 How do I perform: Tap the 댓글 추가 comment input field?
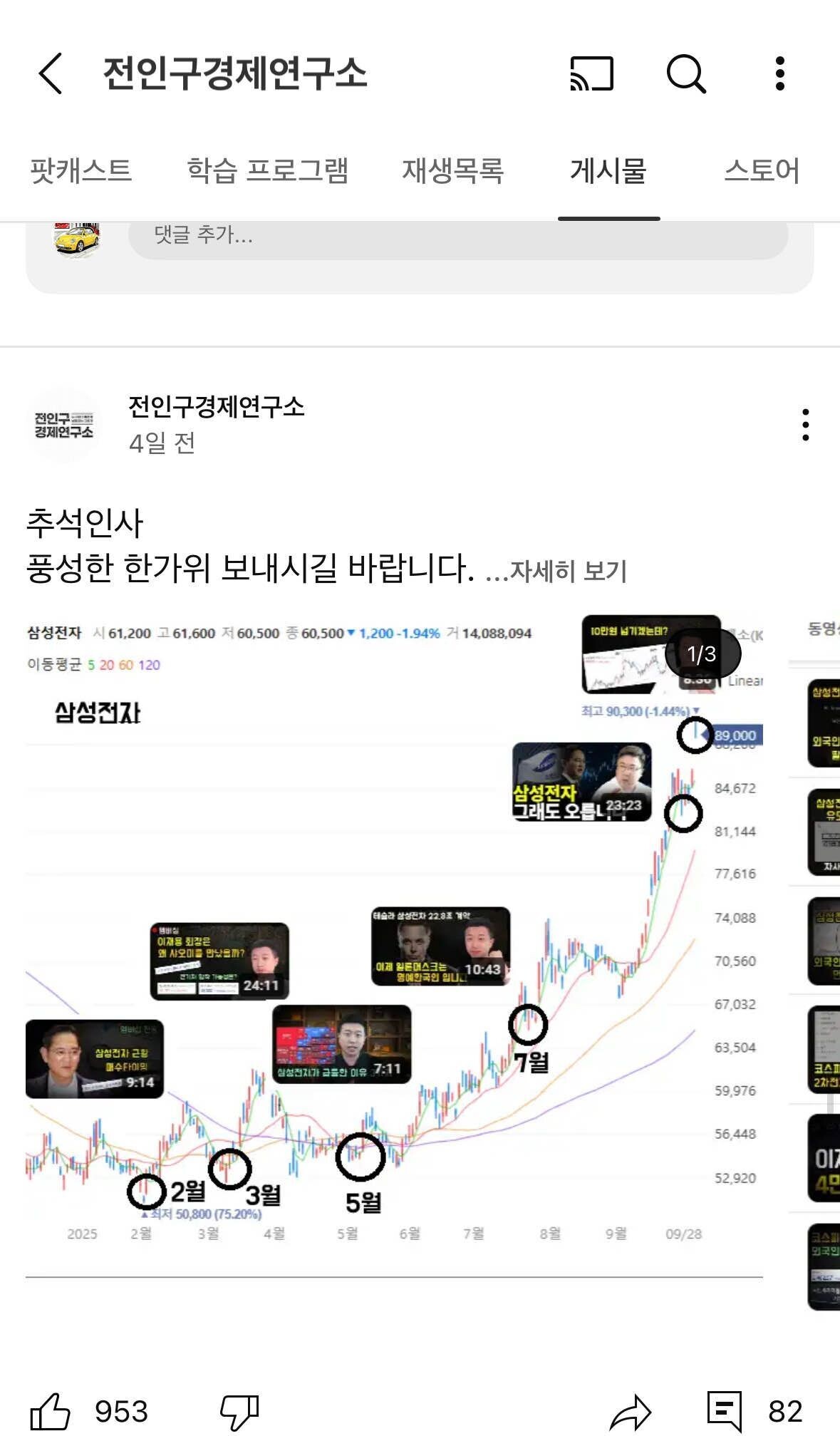(456, 237)
